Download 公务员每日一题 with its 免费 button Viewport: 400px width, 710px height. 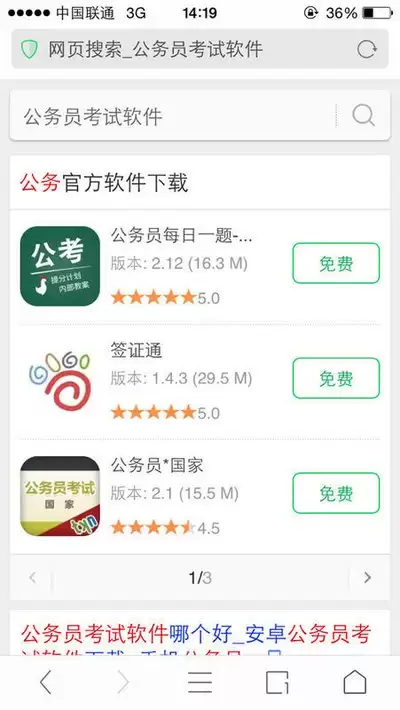[336, 263]
